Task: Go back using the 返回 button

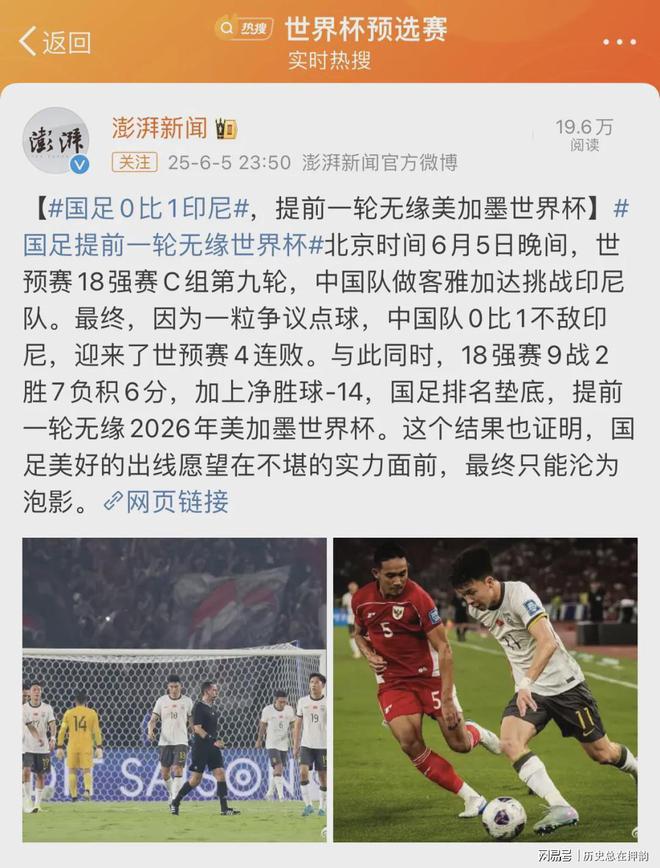Action: 55,41
